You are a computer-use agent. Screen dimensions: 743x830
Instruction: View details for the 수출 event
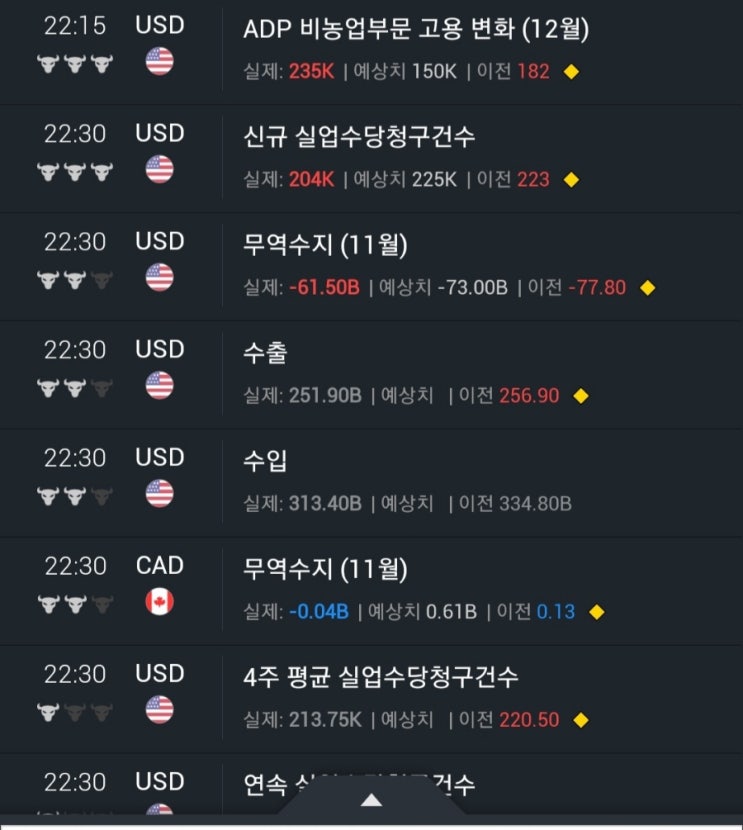click(266, 354)
